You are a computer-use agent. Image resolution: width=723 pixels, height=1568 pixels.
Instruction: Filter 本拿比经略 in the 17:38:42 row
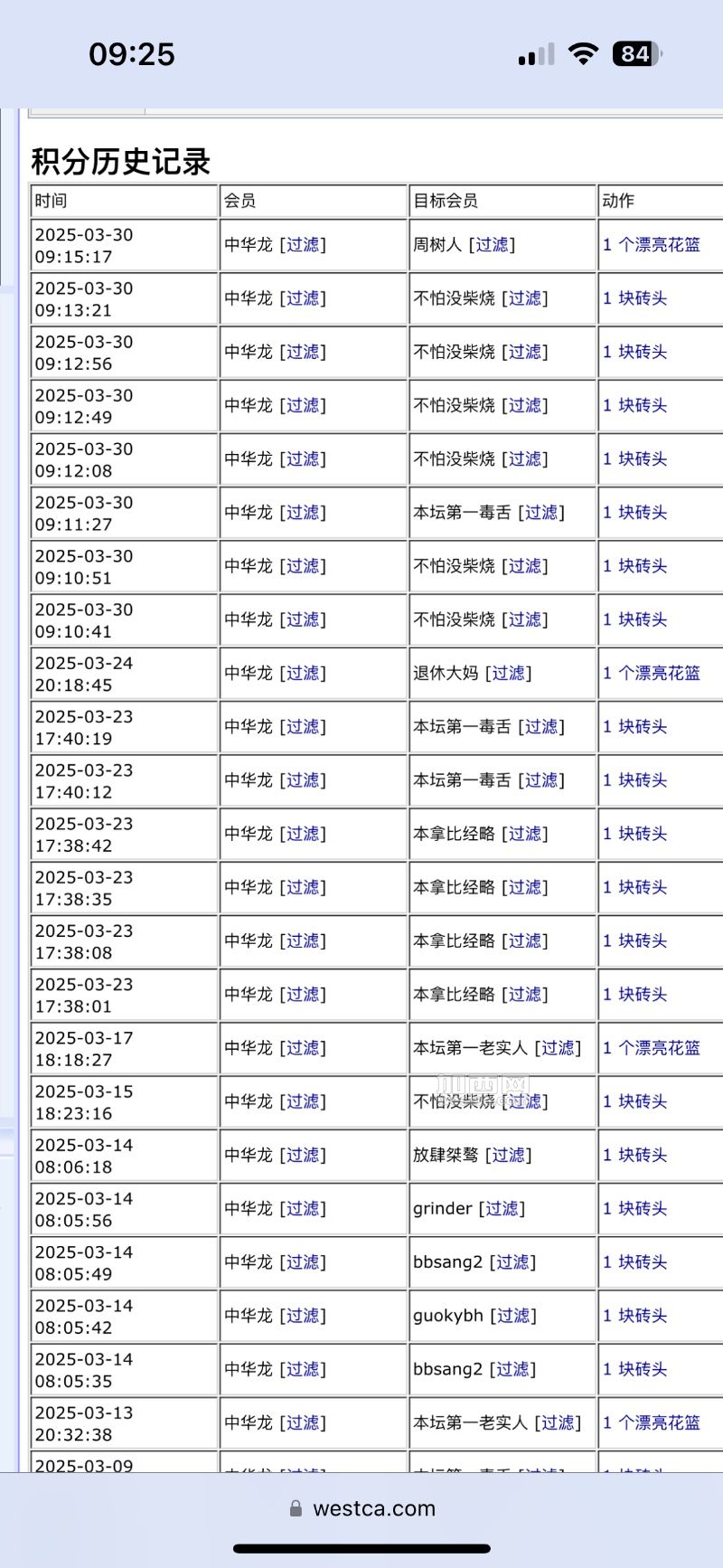524,834
